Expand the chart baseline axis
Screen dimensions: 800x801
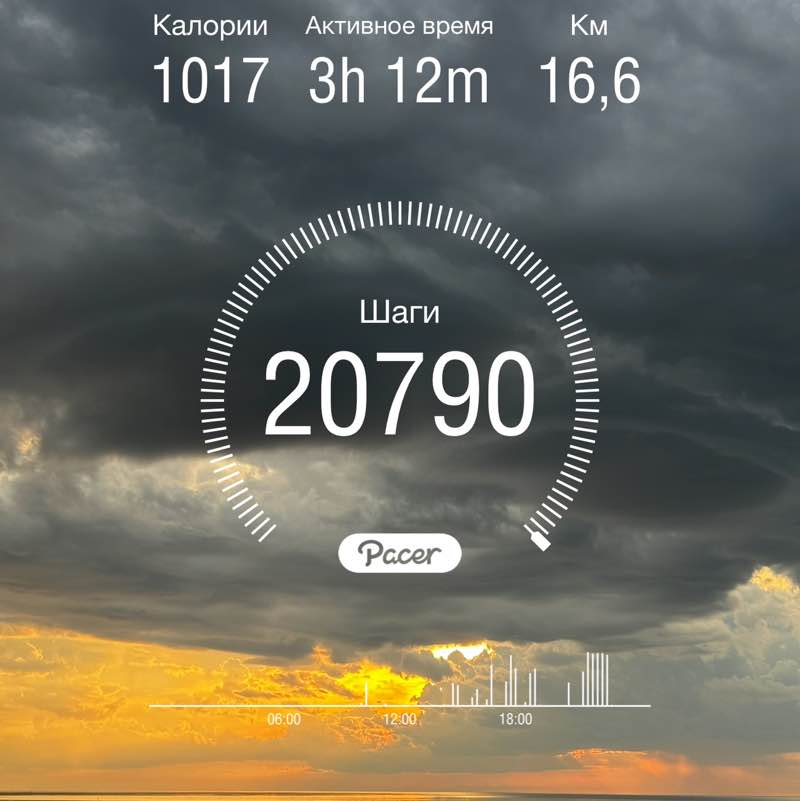[400, 703]
